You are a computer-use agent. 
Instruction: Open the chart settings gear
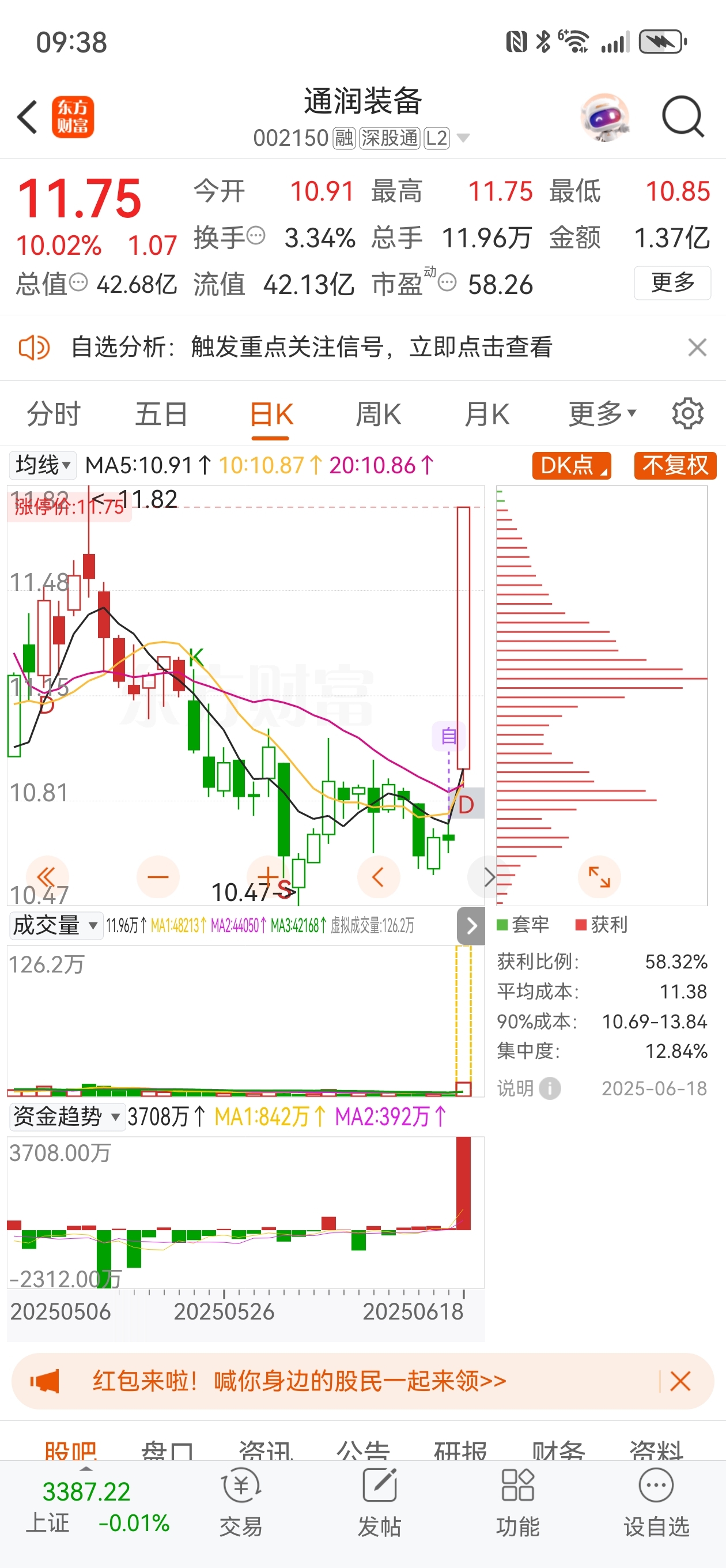[690, 413]
